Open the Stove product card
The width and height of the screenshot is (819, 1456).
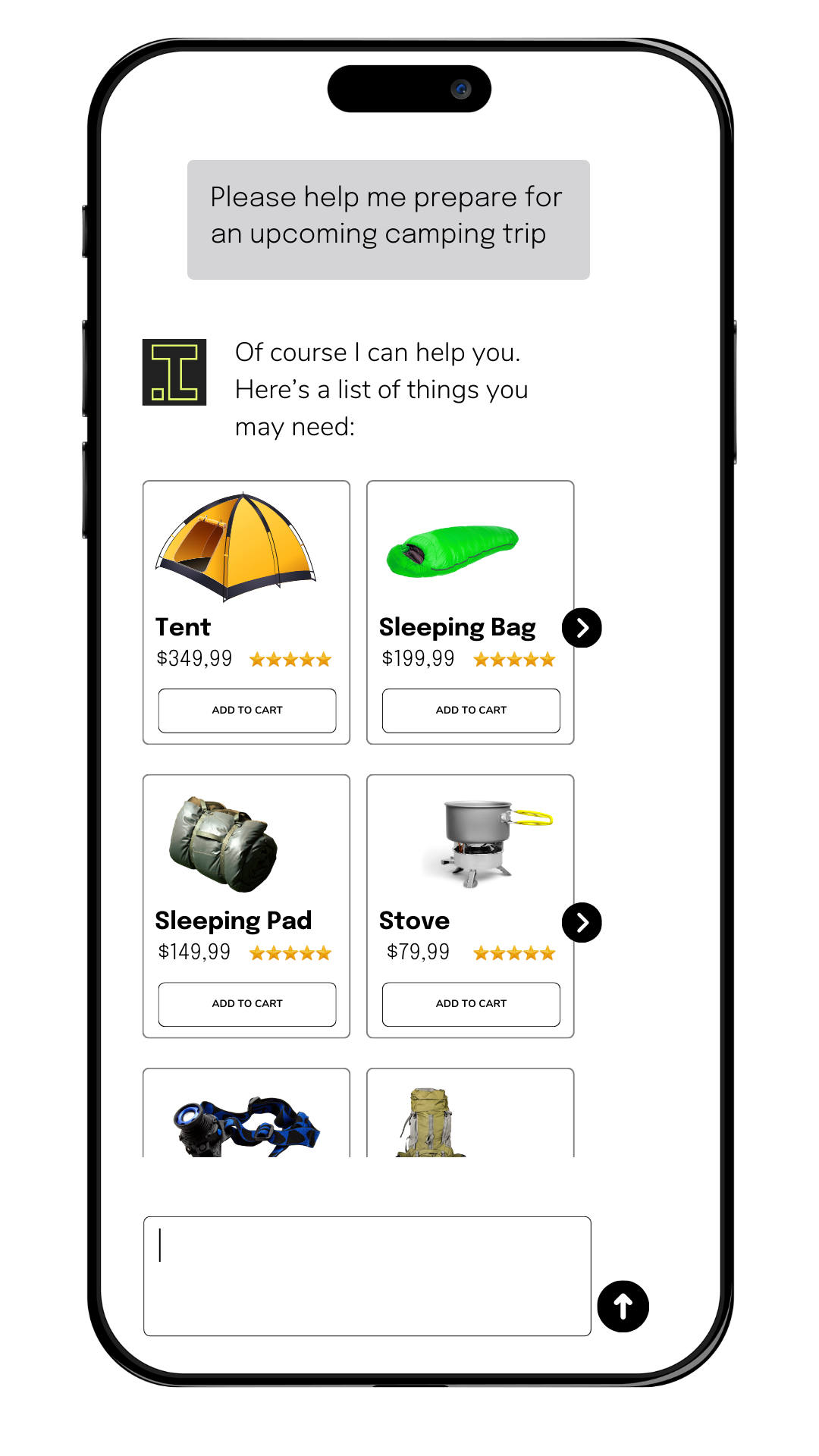[x=485, y=842]
